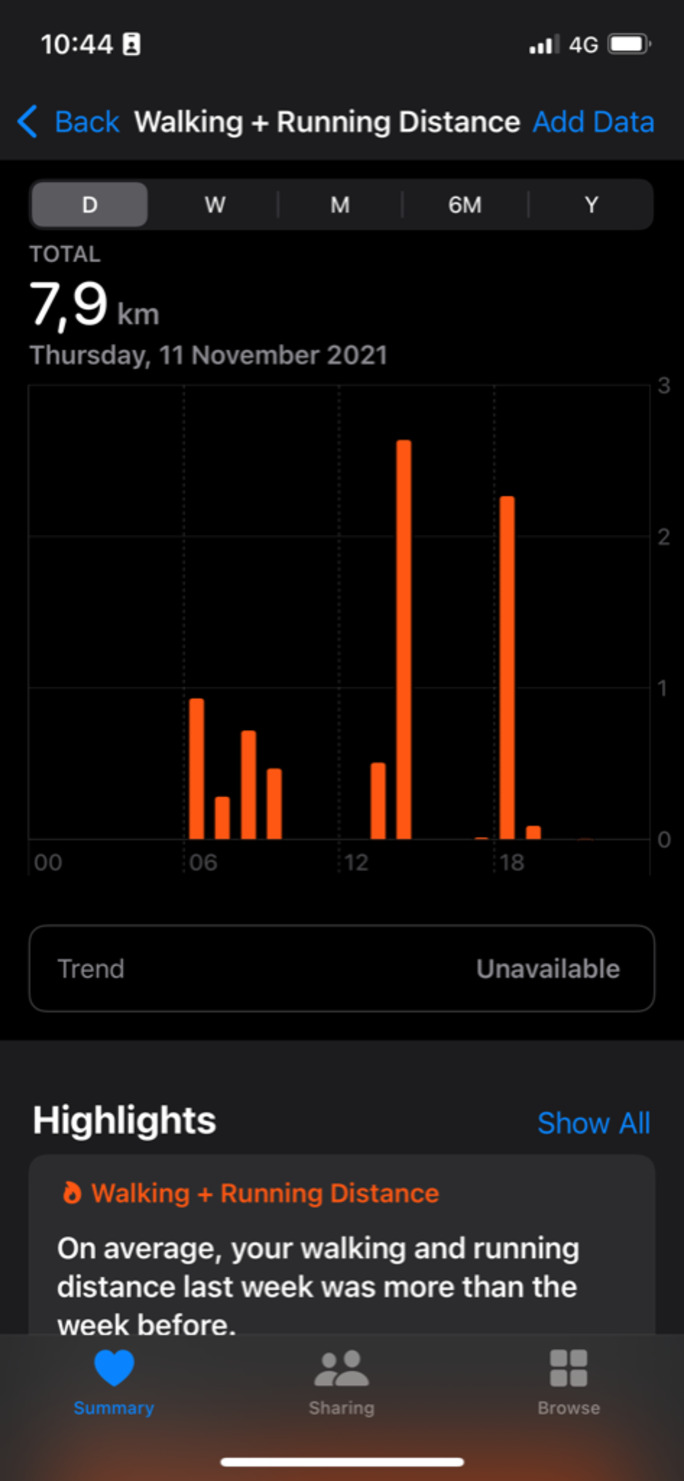
Task: Show the 6M six-month view
Action: (465, 205)
